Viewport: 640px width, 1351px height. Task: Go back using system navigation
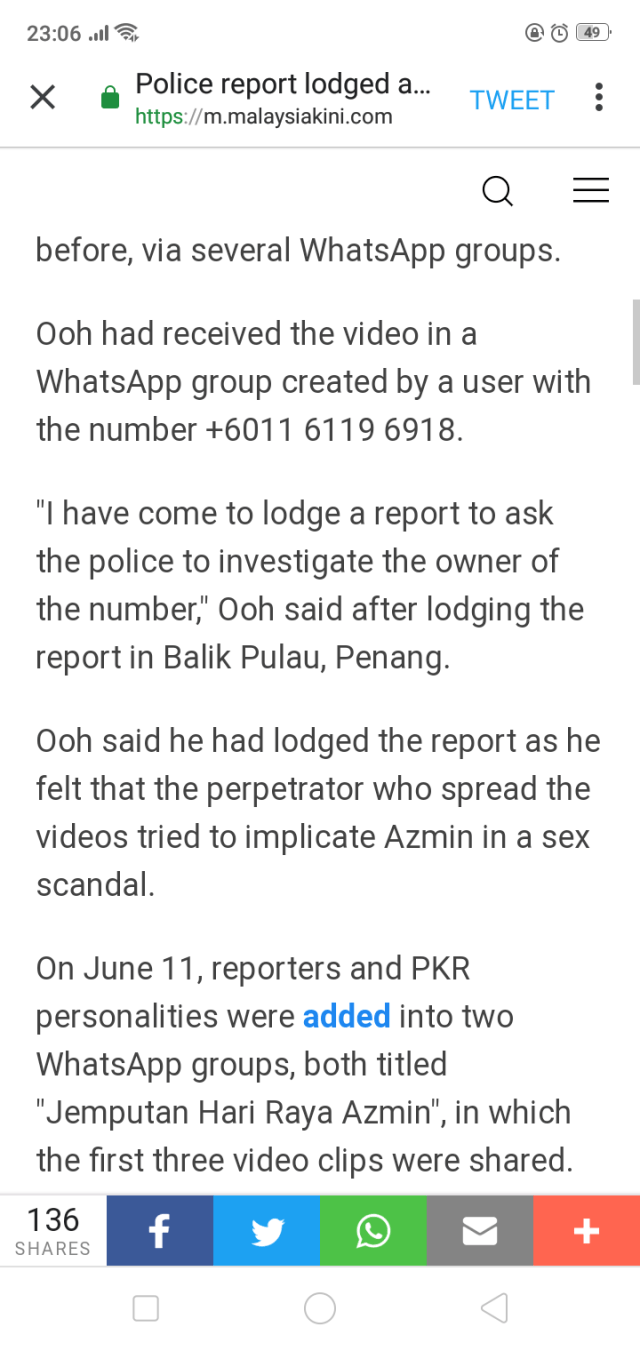[494, 1308]
